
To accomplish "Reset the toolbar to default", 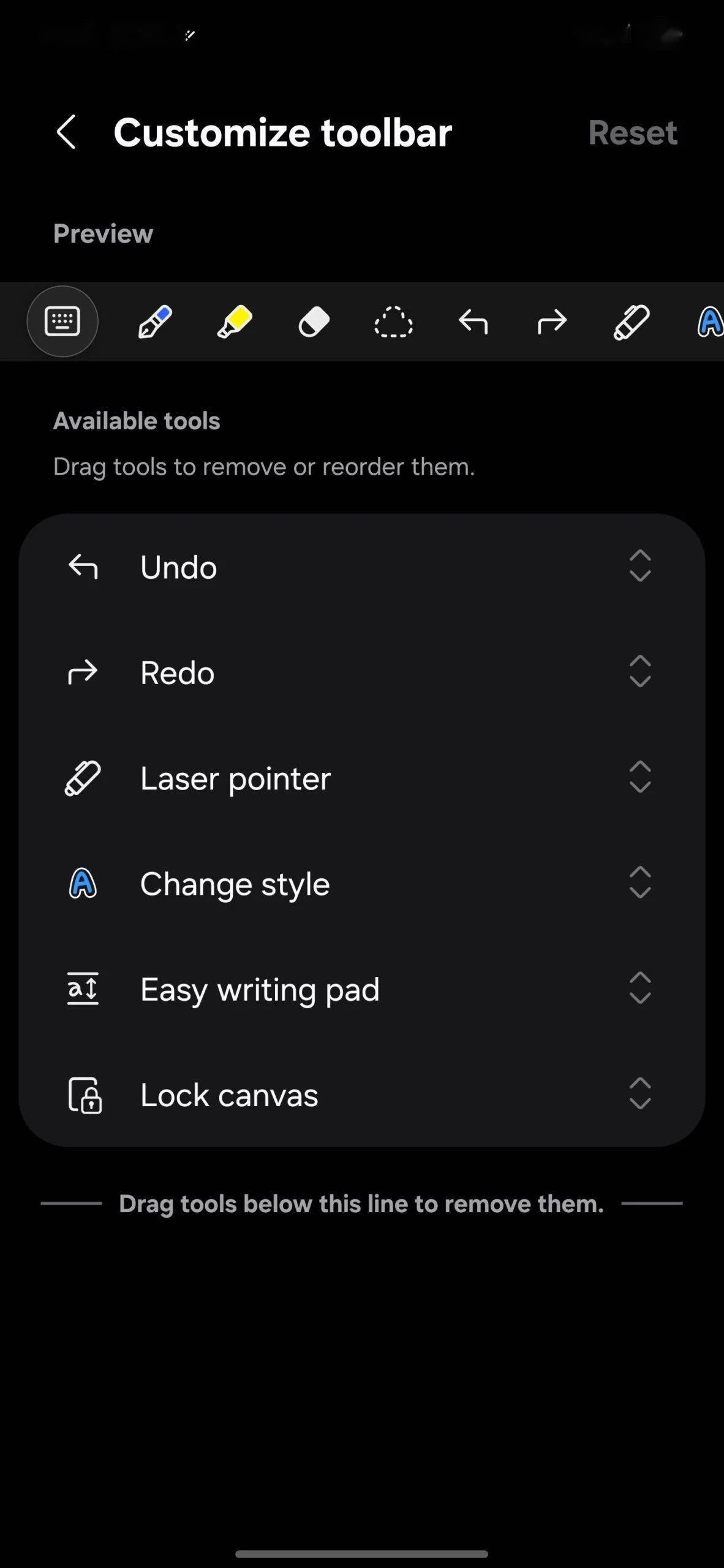I will pos(632,132).
